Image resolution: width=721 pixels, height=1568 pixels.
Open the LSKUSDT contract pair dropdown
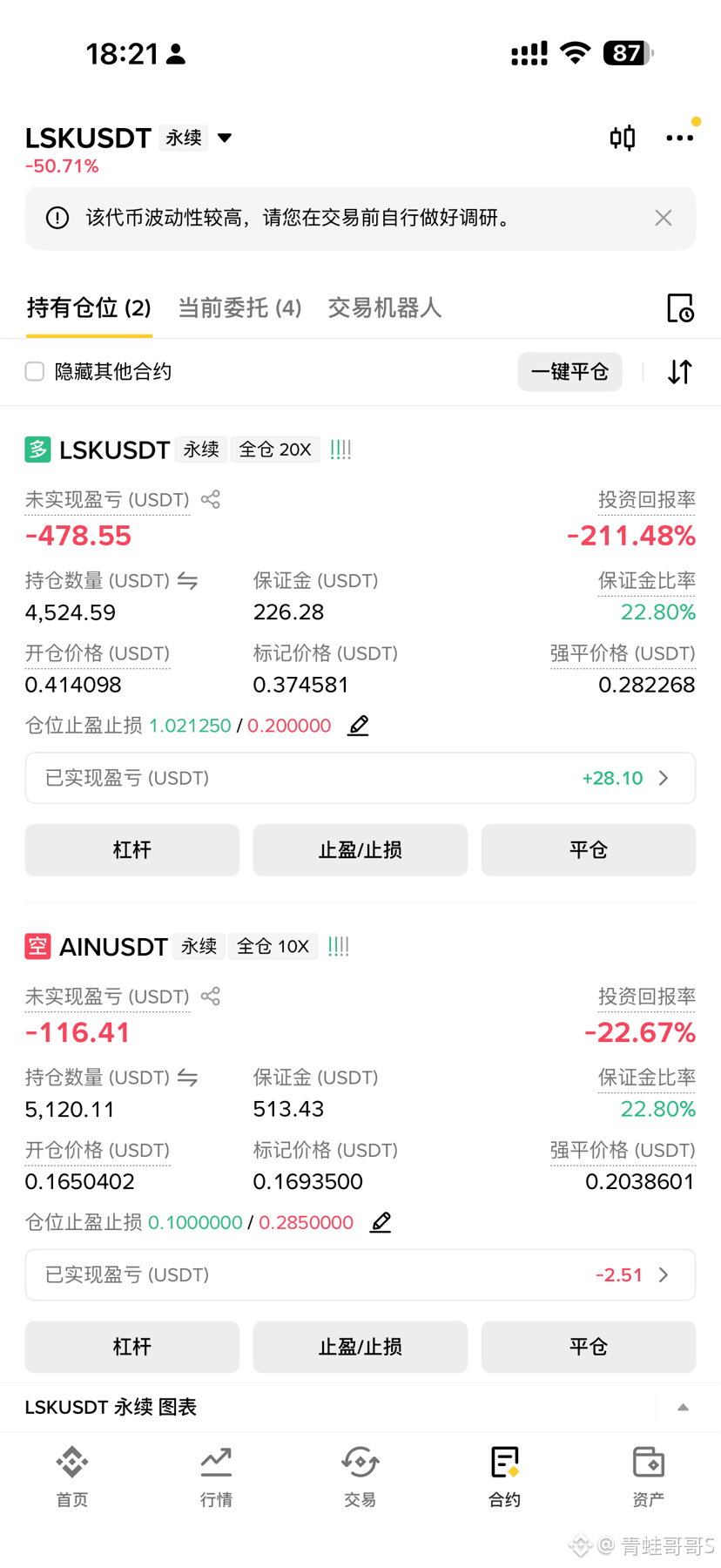225,138
